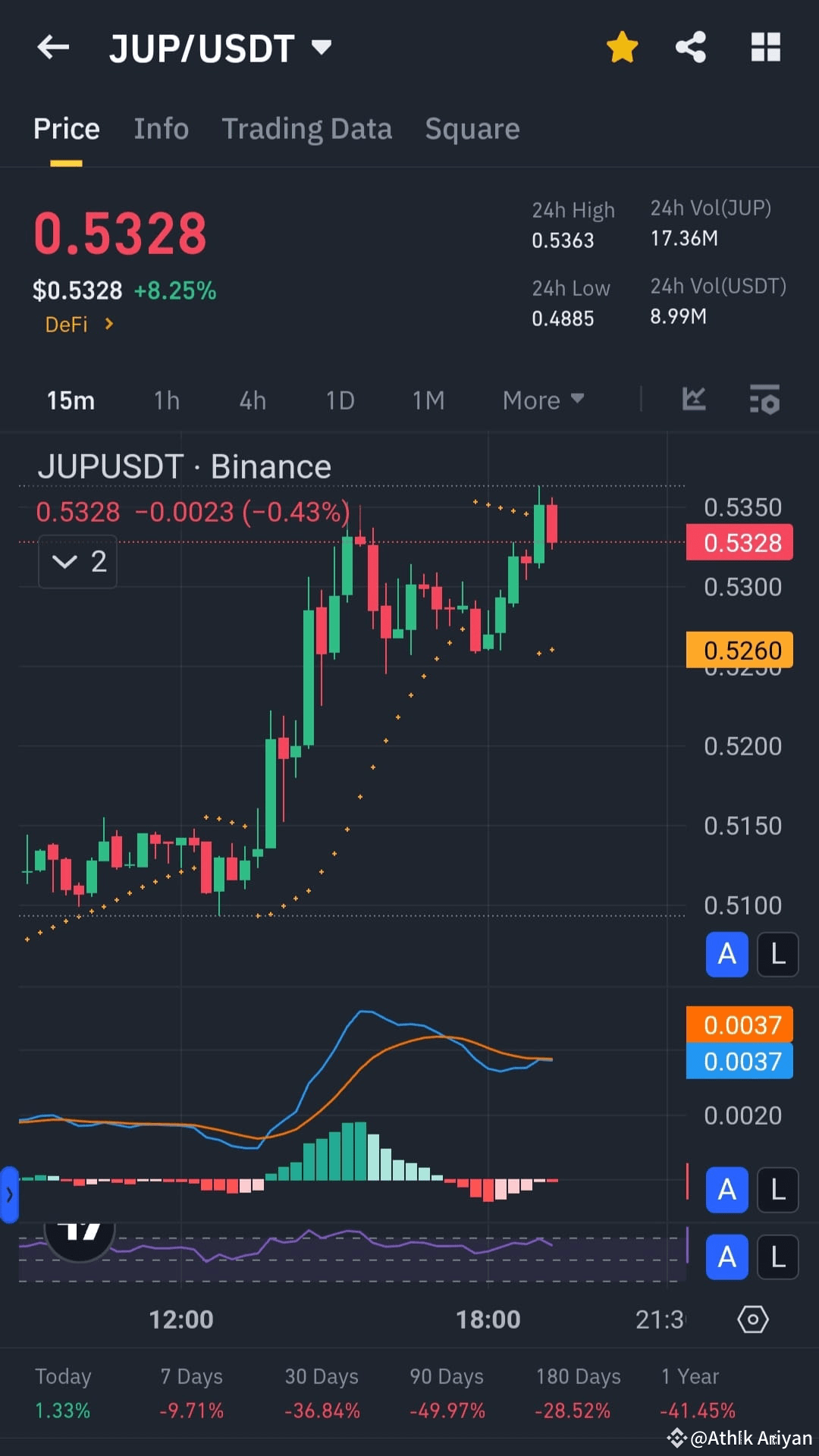Open the Square tab
The height and width of the screenshot is (1456, 819).
(x=472, y=128)
